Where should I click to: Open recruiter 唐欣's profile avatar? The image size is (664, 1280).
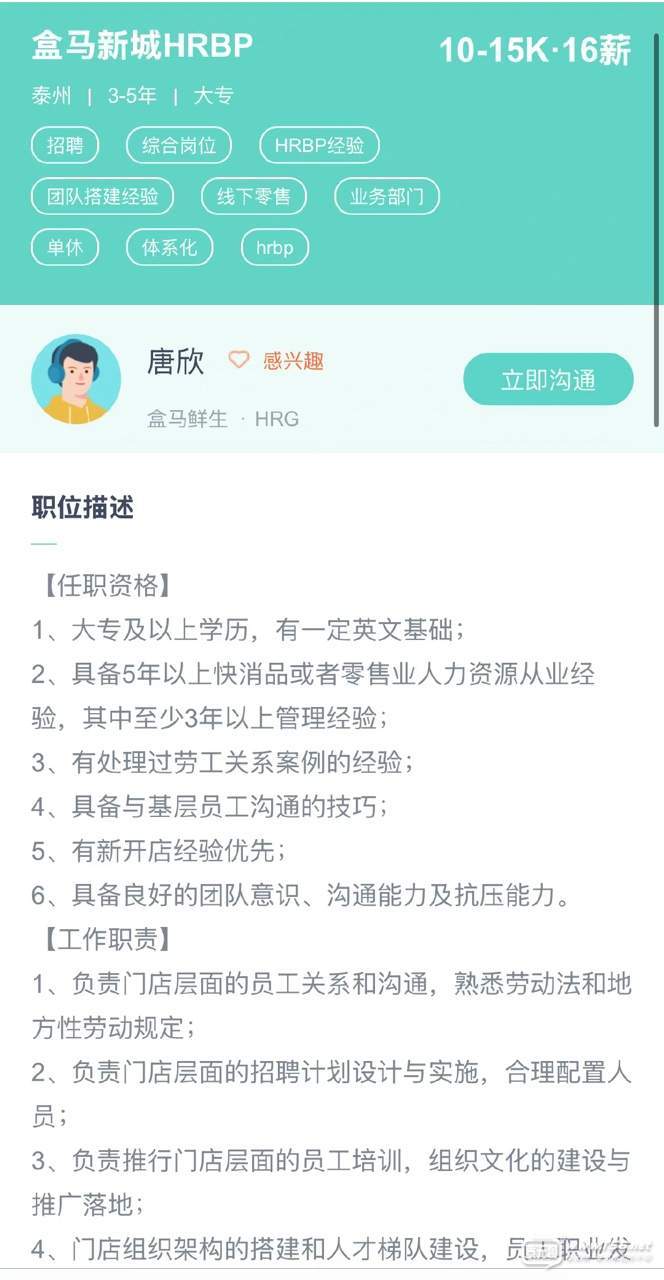[x=76, y=379]
